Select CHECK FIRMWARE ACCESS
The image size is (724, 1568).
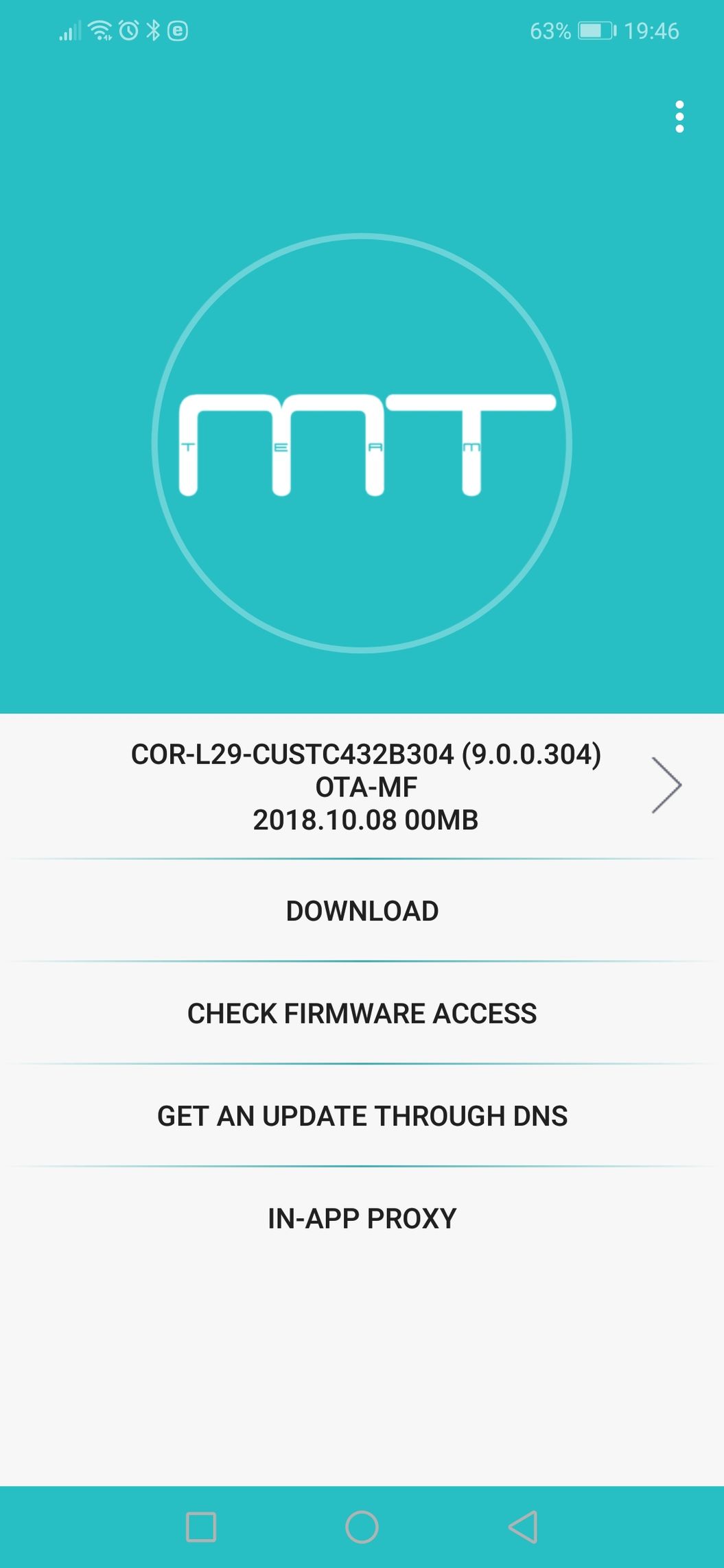tap(362, 1013)
